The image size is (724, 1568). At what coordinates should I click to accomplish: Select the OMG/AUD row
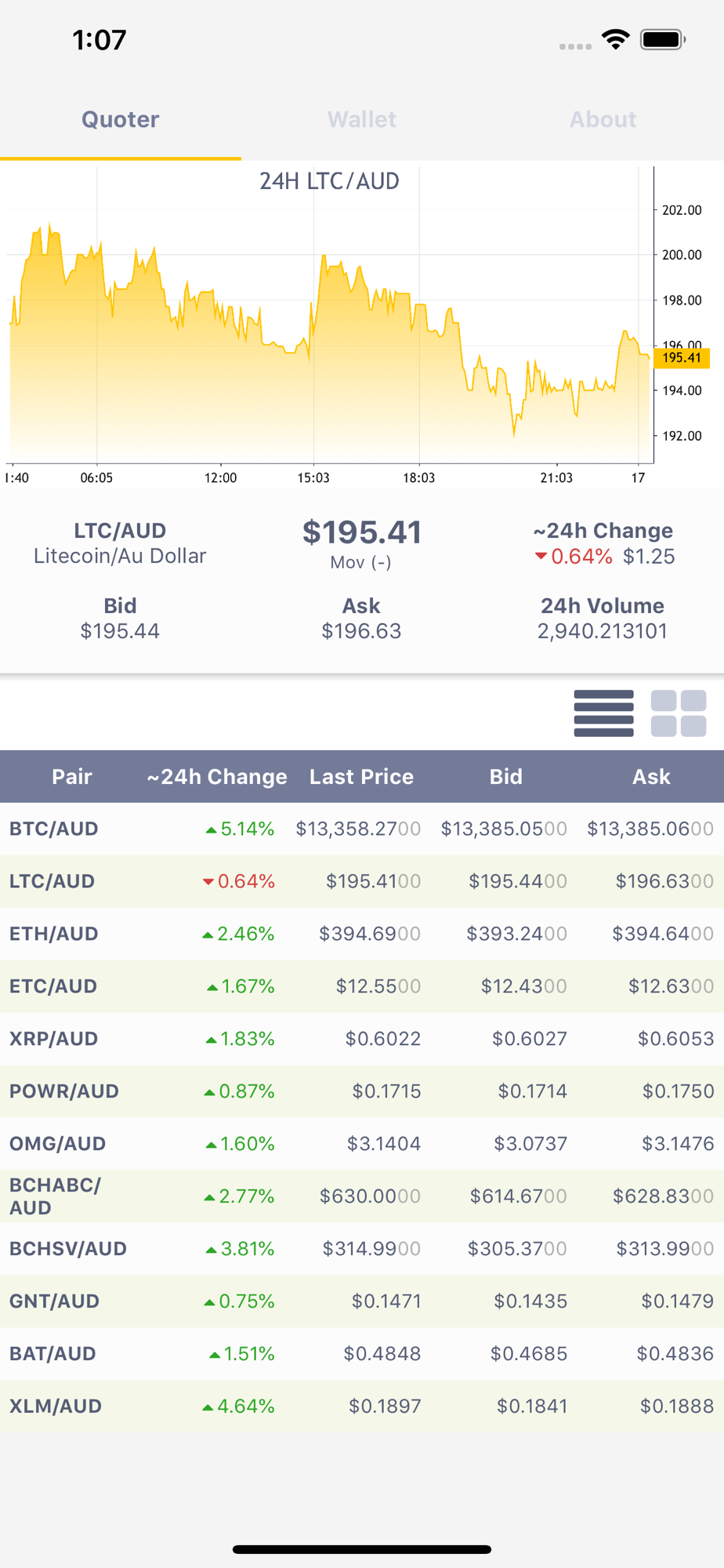[362, 1144]
